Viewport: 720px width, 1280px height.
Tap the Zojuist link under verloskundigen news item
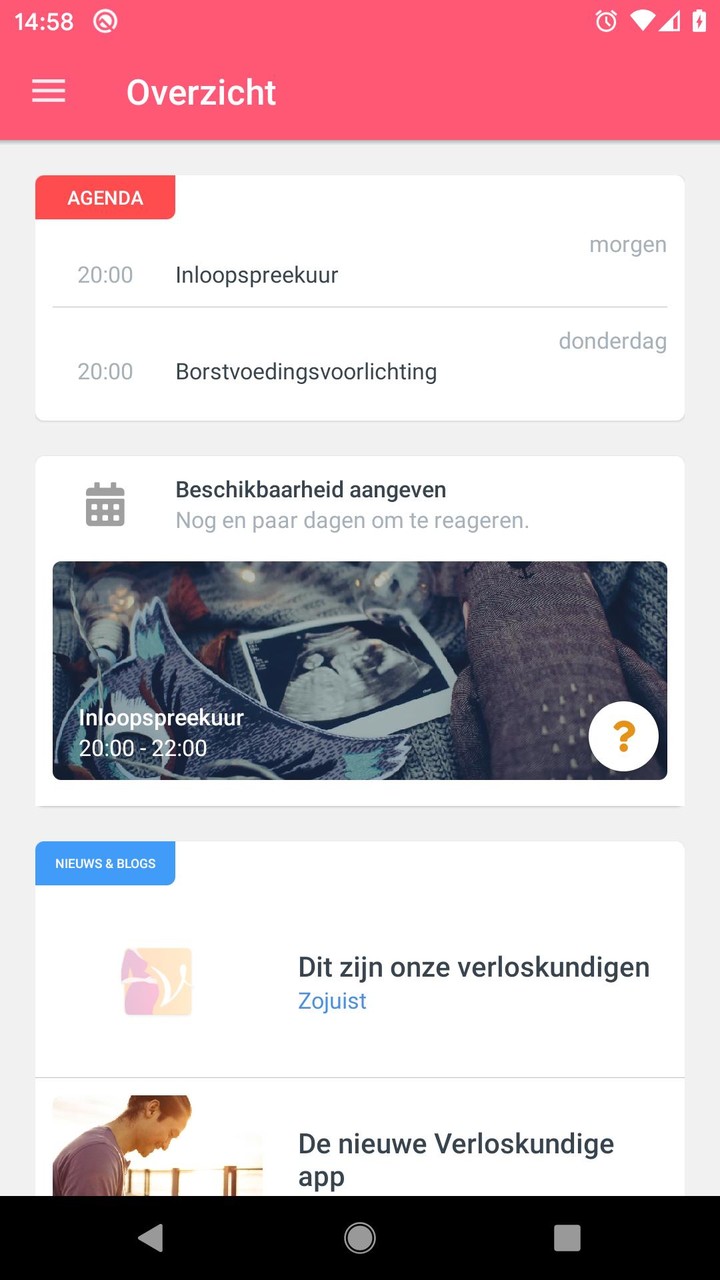(332, 1000)
